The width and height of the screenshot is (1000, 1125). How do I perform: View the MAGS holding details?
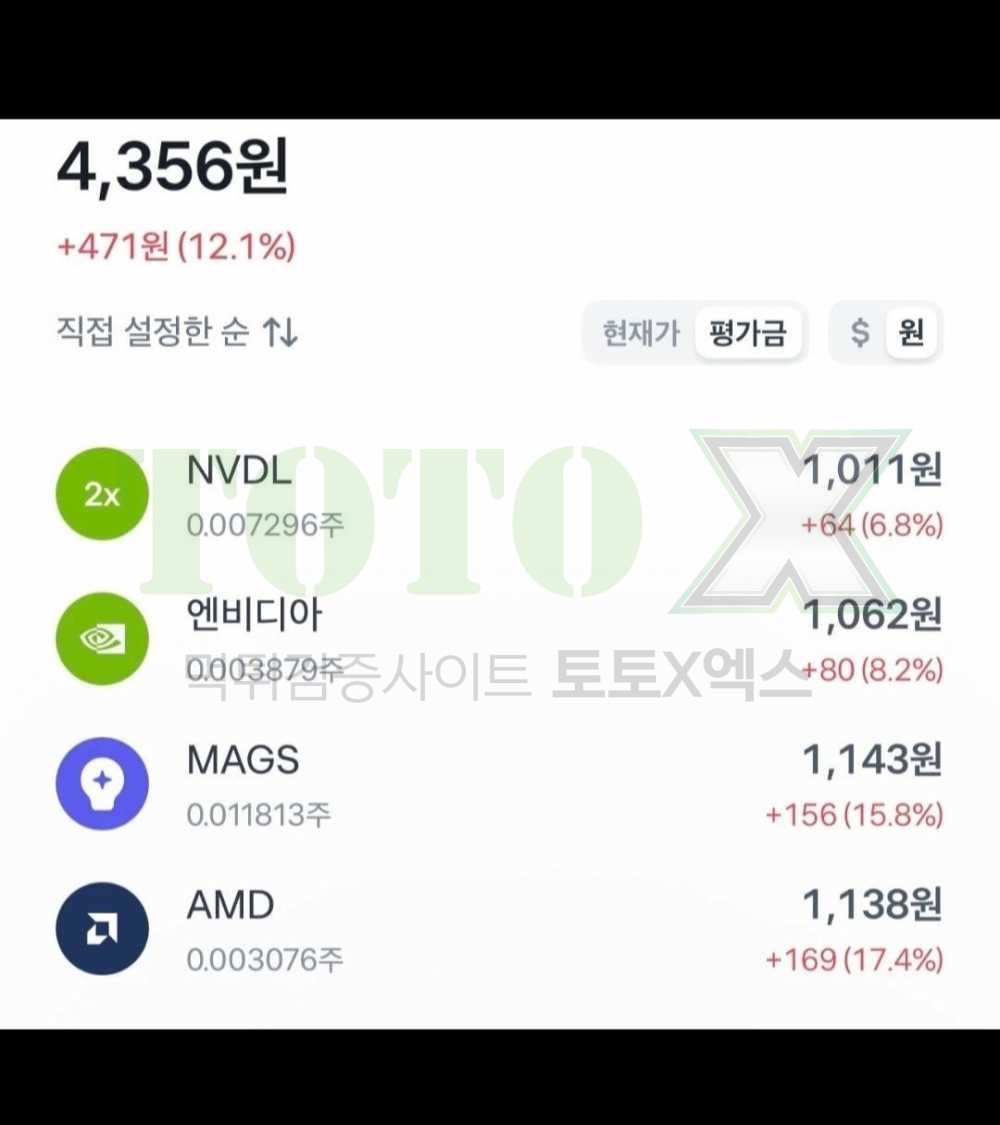coord(499,785)
